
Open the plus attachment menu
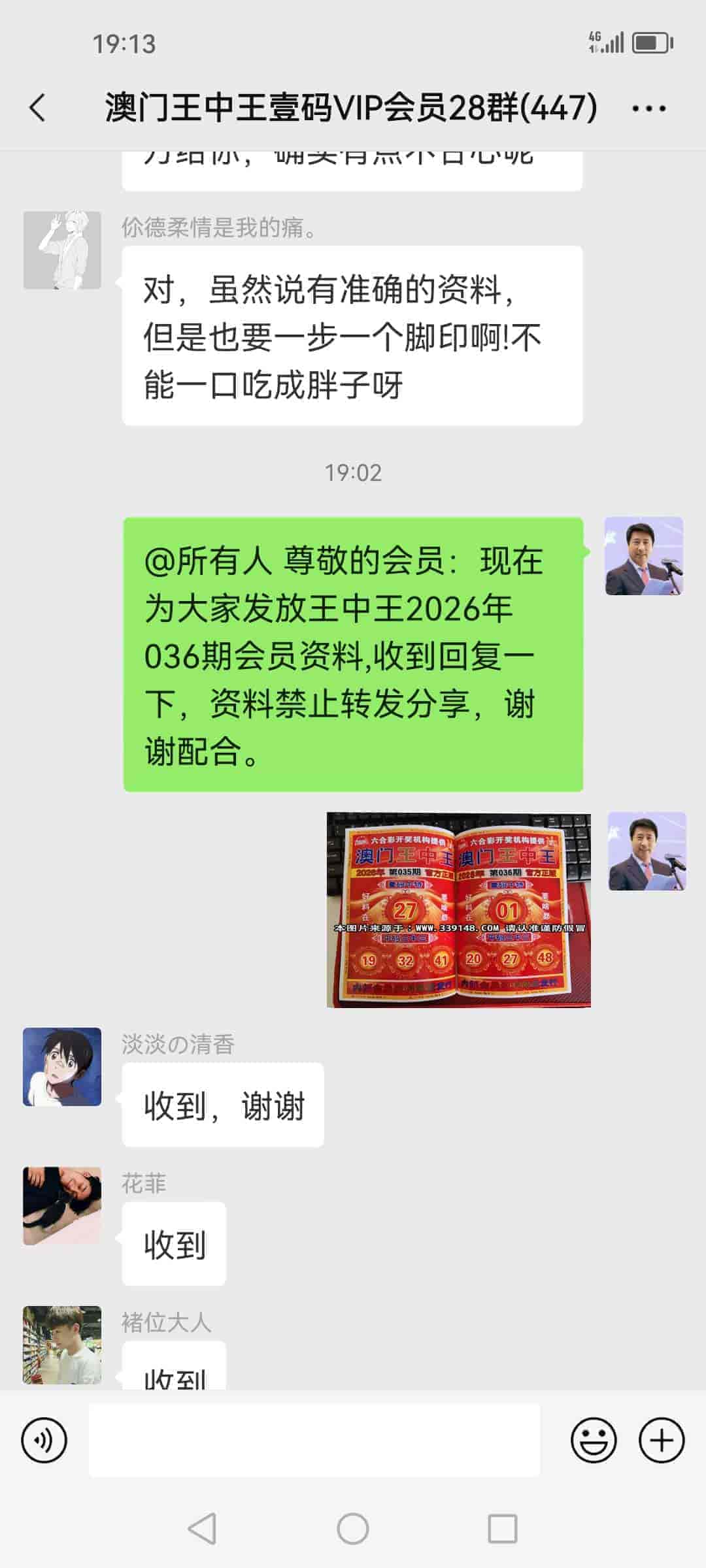pyautogui.click(x=661, y=1440)
